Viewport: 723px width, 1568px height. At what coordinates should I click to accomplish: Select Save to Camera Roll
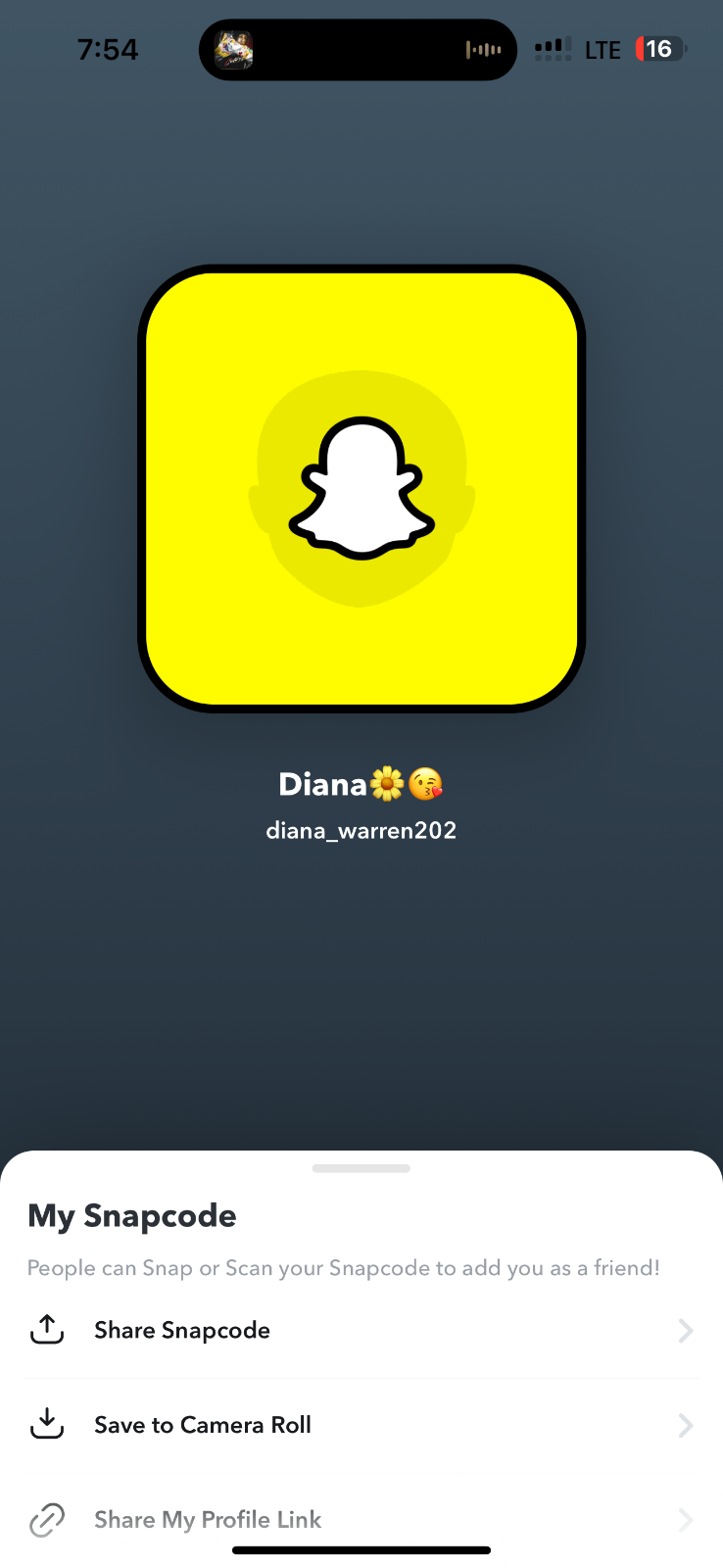(x=203, y=1425)
